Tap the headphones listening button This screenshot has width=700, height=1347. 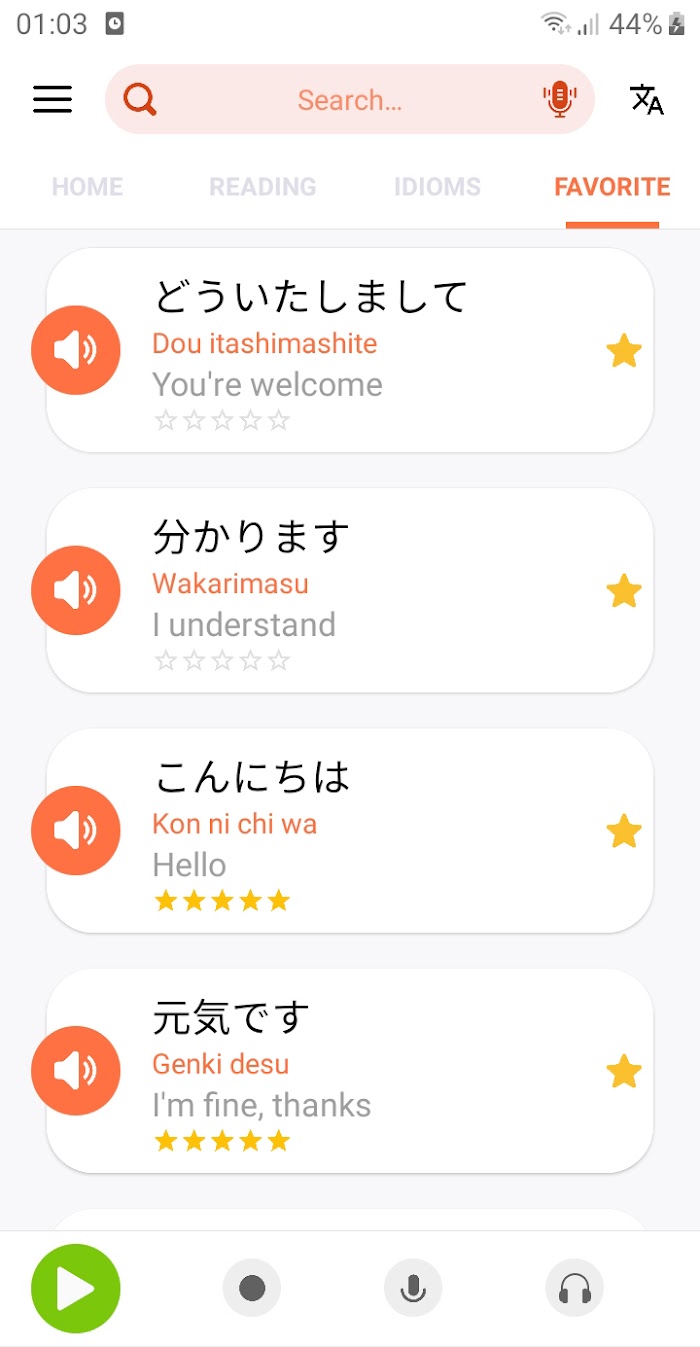click(x=575, y=1288)
